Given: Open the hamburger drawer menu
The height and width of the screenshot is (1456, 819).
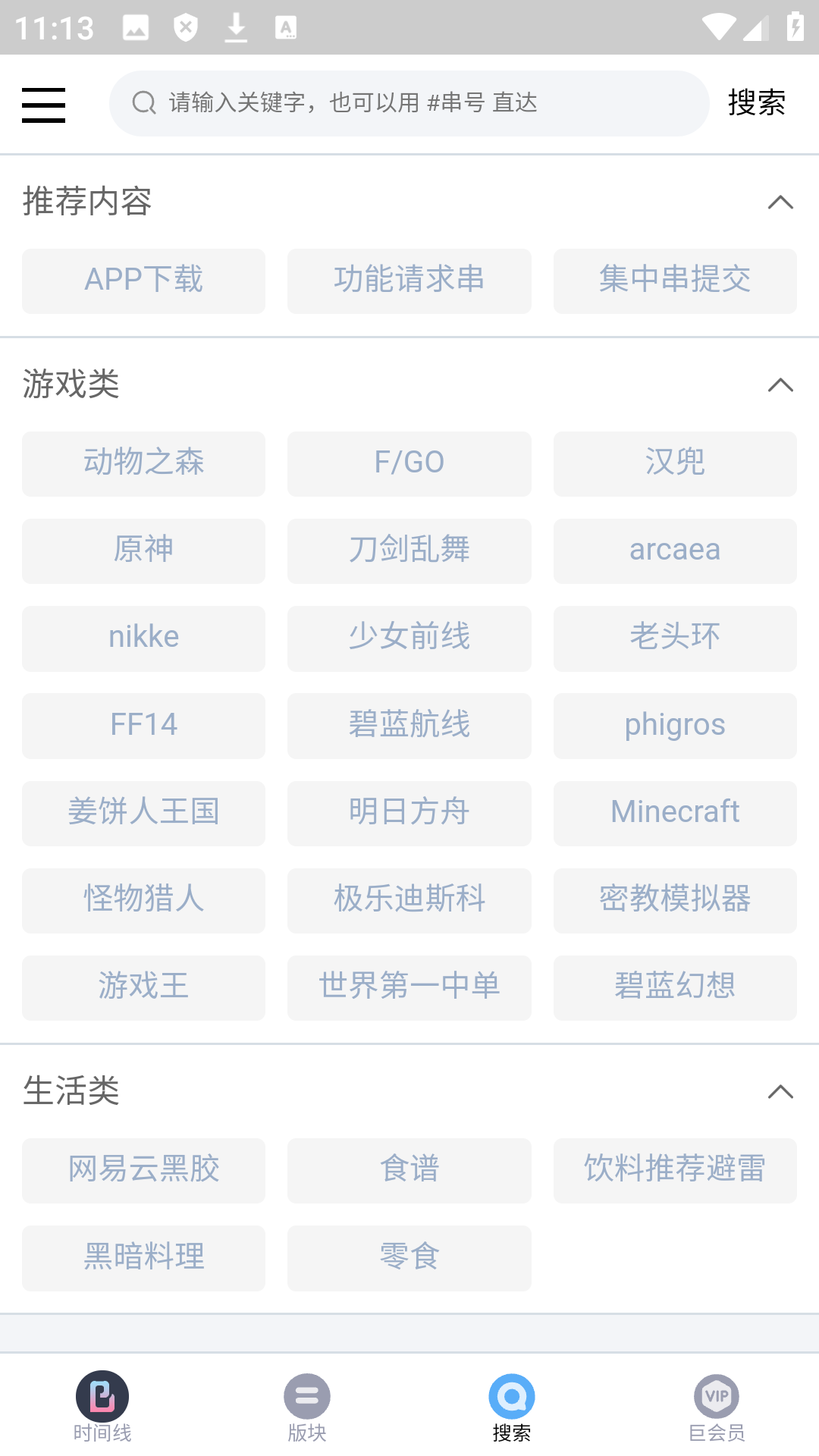Looking at the screenshot, I should tap(43, 104).
